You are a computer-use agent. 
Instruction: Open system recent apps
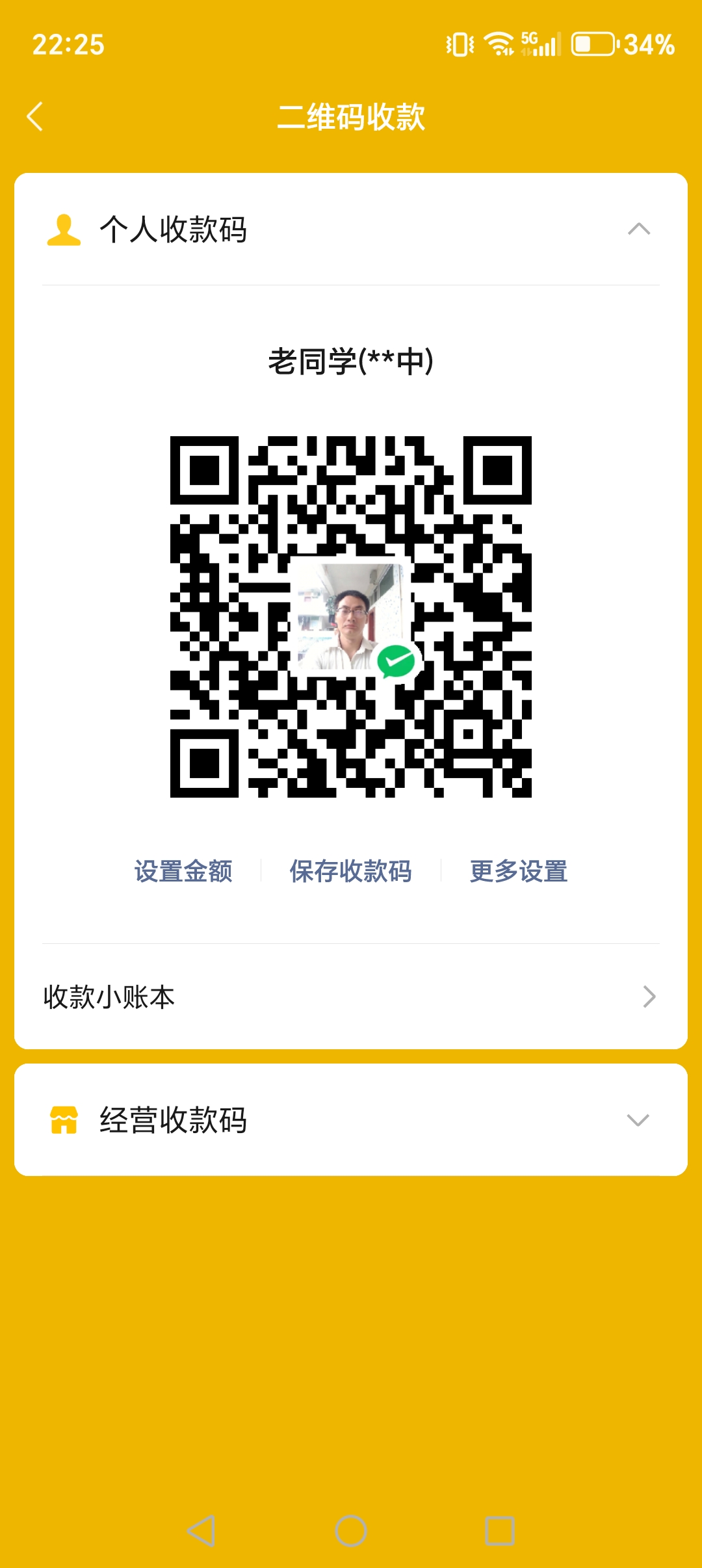point(500,1531)
